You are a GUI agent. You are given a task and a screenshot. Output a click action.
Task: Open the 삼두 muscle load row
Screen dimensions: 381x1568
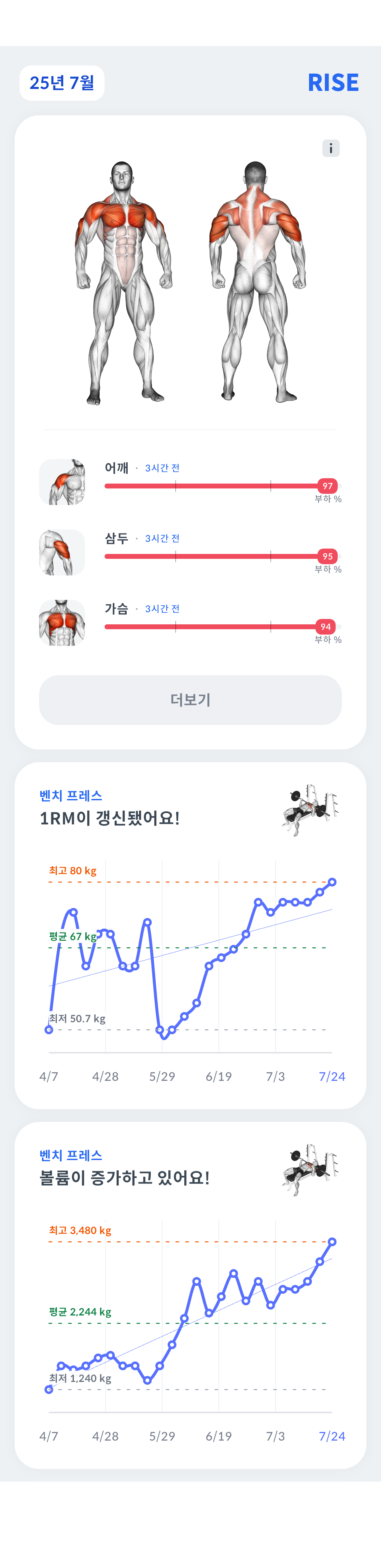point(190,553)
